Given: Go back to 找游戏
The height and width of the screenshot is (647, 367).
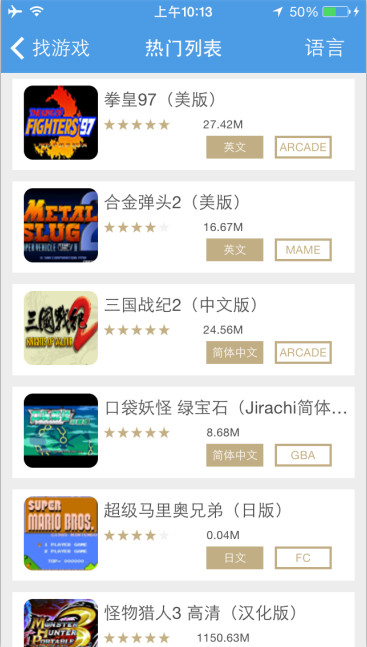Looking at the screenshot, I should [50, 48].
